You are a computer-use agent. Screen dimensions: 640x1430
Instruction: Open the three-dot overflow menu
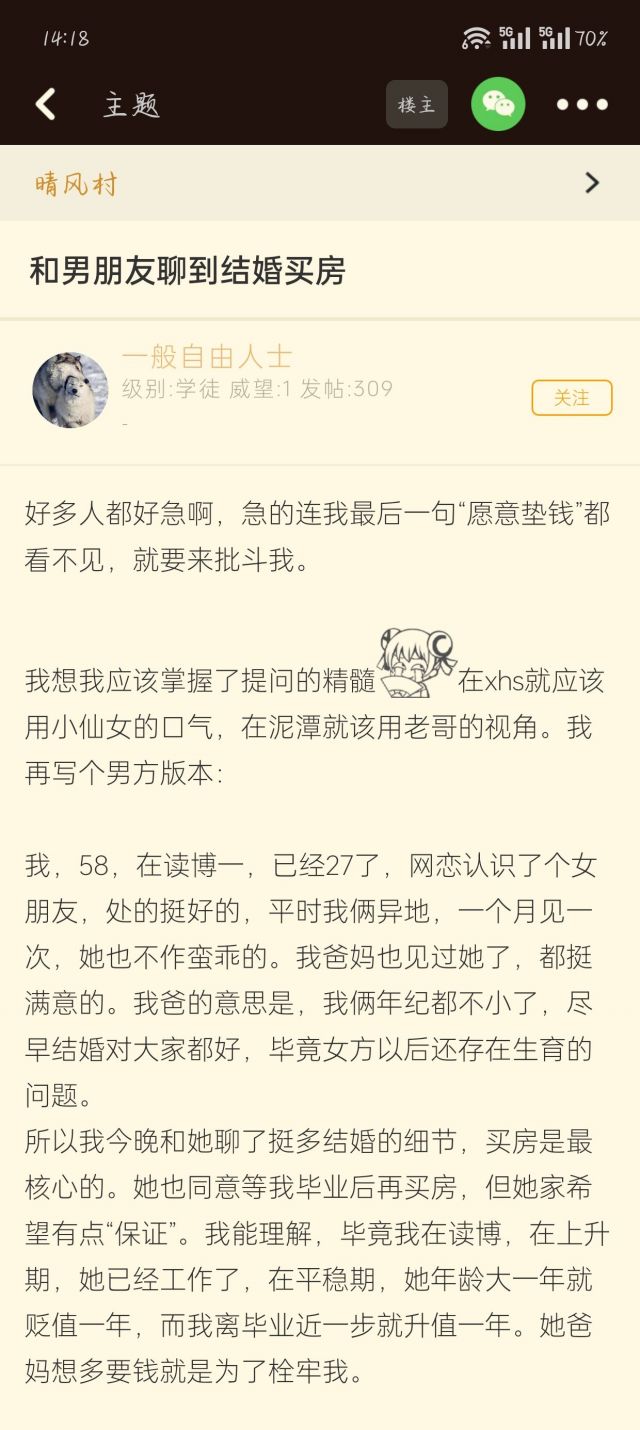point(582,104)
